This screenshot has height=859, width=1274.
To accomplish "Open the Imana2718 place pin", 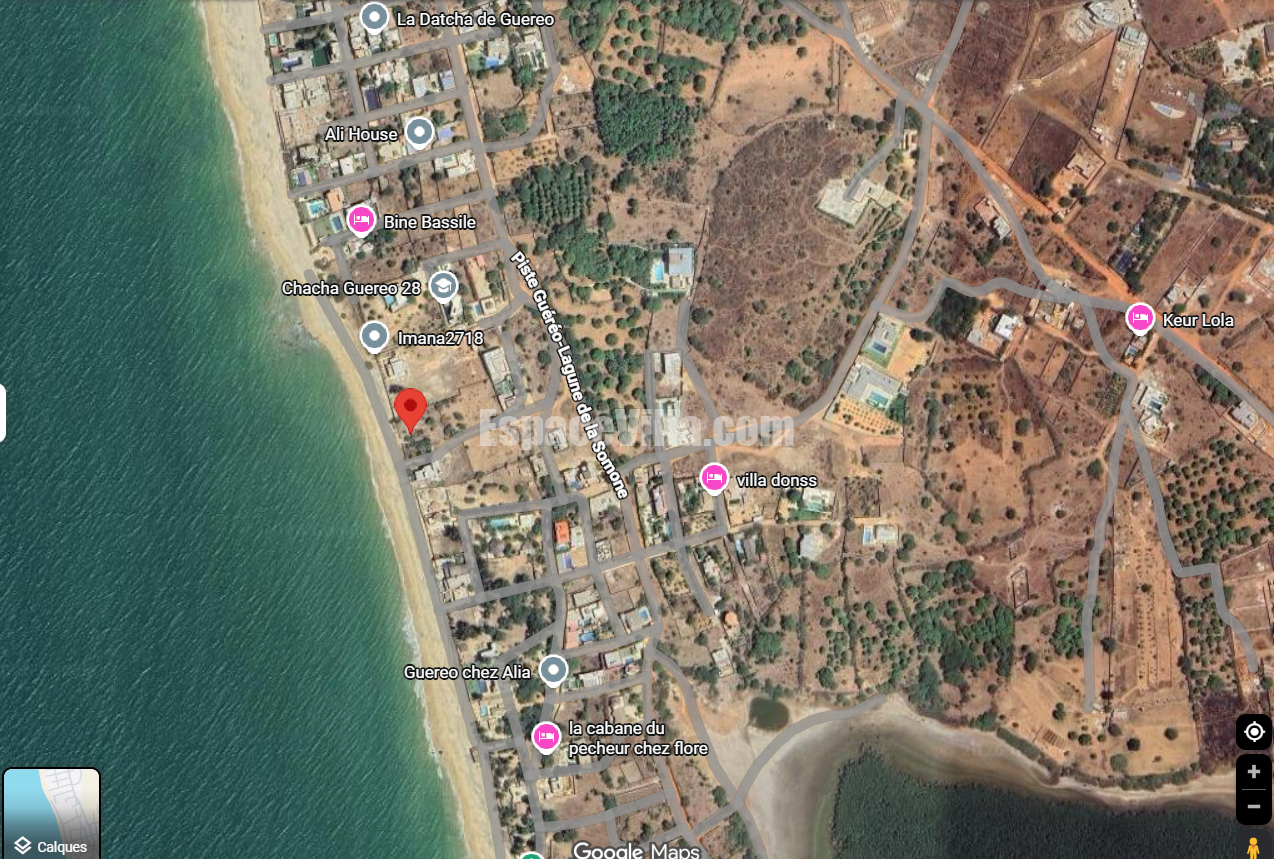I will [374, 336].
